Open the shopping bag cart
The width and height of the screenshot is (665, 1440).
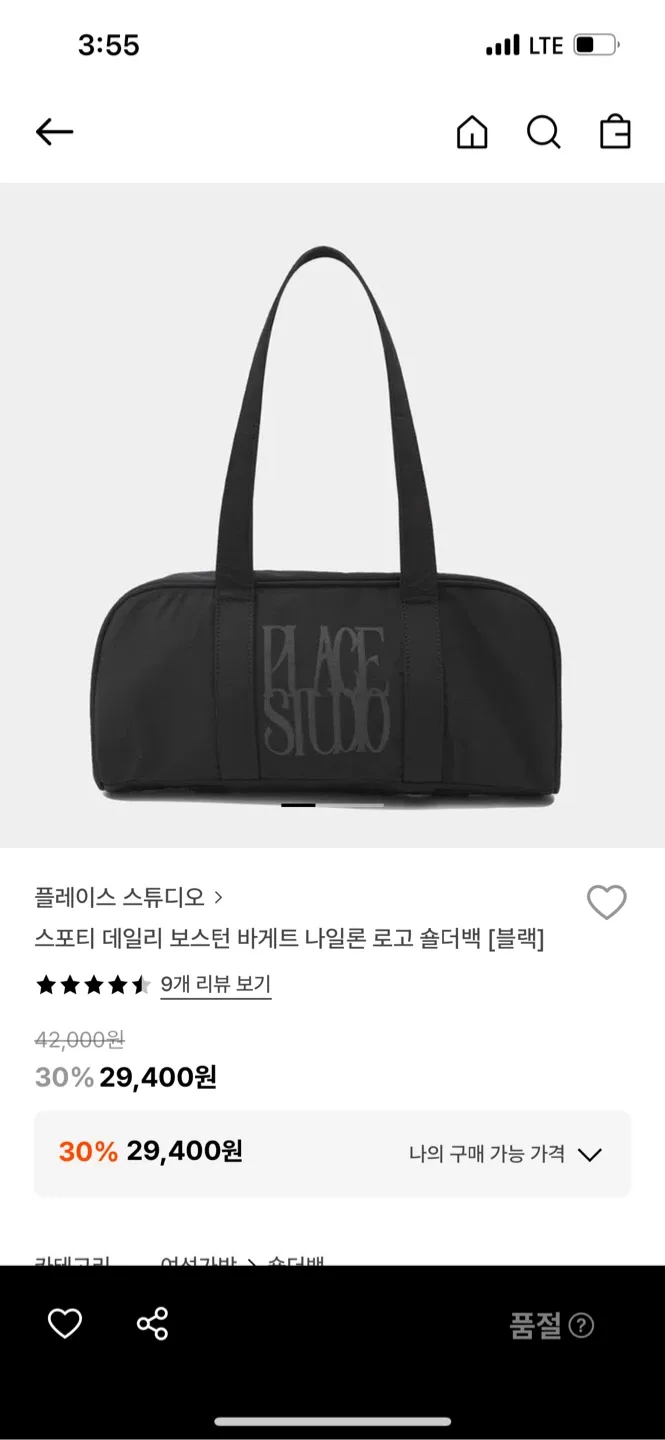pos(615,132)
